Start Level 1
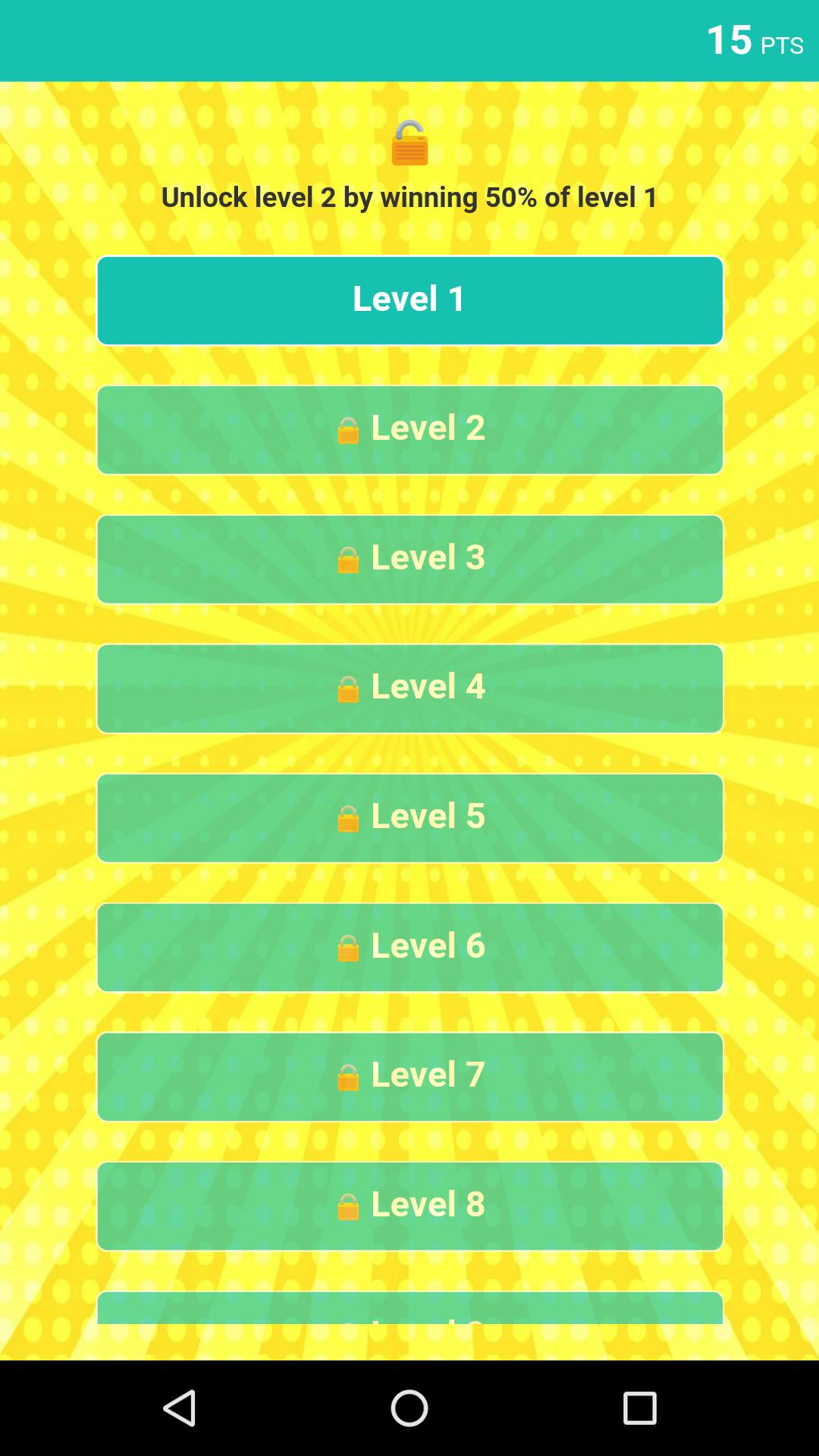The image size is (819, 1456). tap(409, 300)
